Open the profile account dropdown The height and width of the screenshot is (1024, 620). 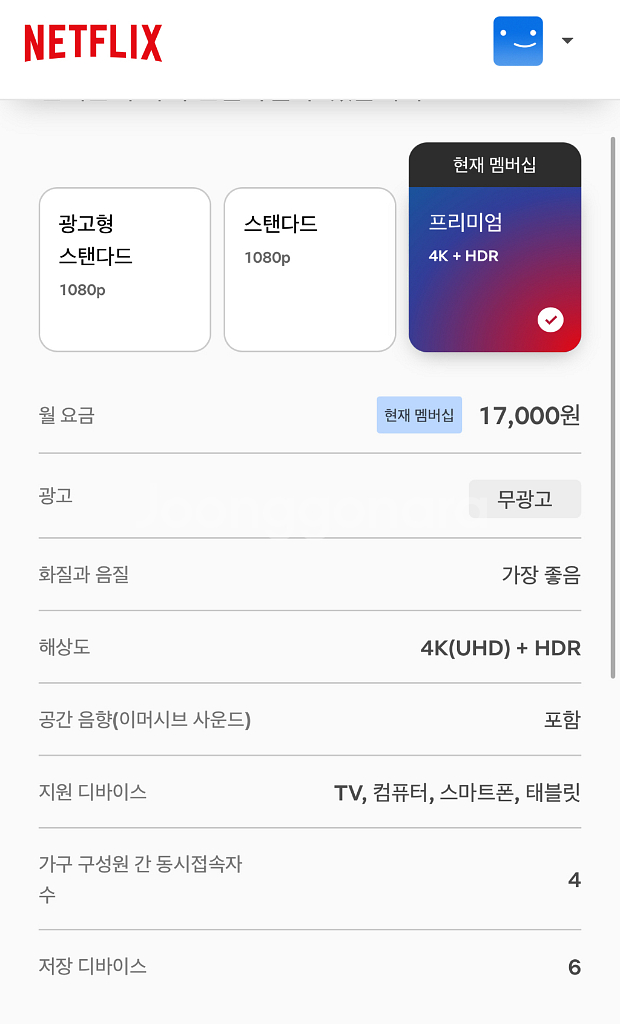(x=567, y=41)
